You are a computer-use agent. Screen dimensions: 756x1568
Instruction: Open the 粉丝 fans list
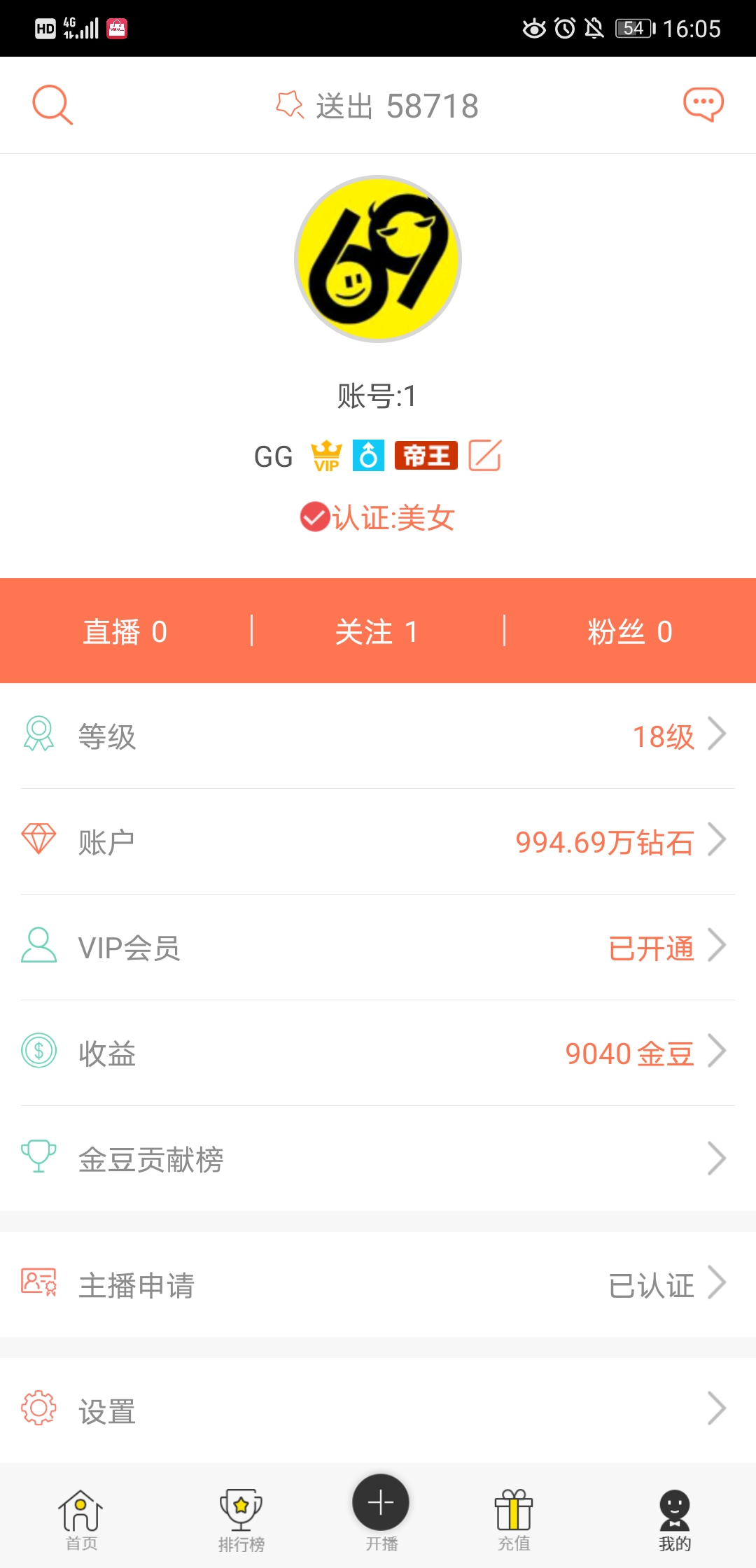pyautogui.click(x=630, y=631)
